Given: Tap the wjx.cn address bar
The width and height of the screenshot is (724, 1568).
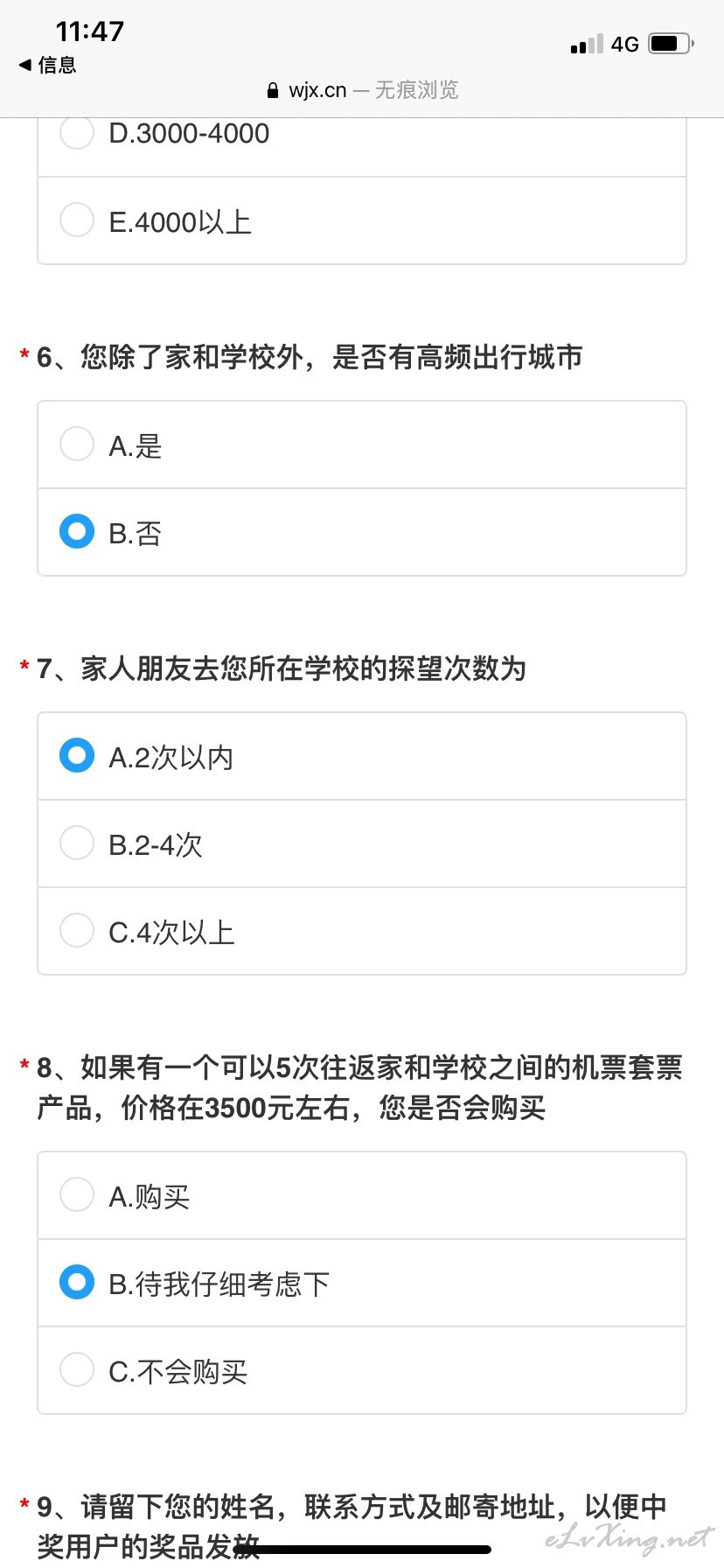Looking at the screenshot, I should 362,90.
